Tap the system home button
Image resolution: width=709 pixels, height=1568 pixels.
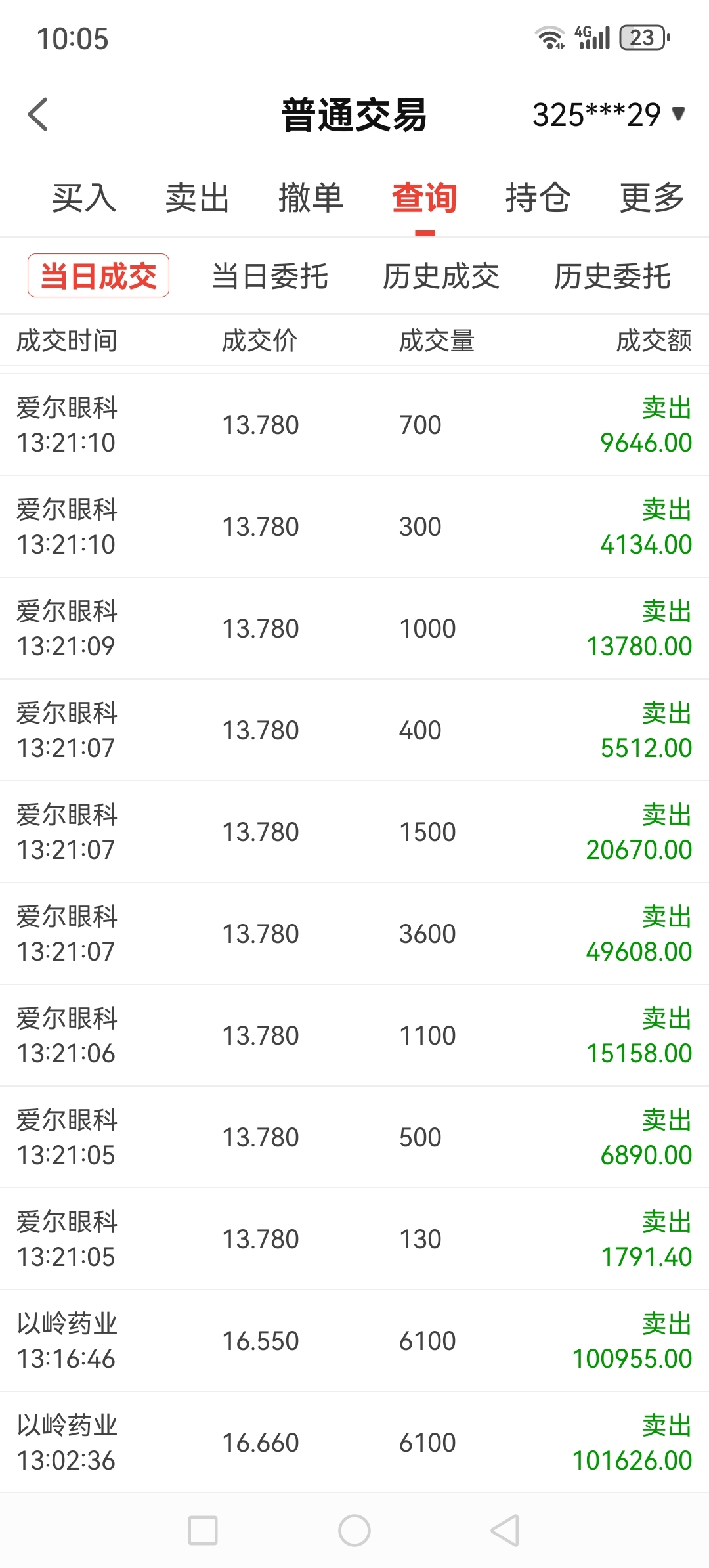[354, 1531]
